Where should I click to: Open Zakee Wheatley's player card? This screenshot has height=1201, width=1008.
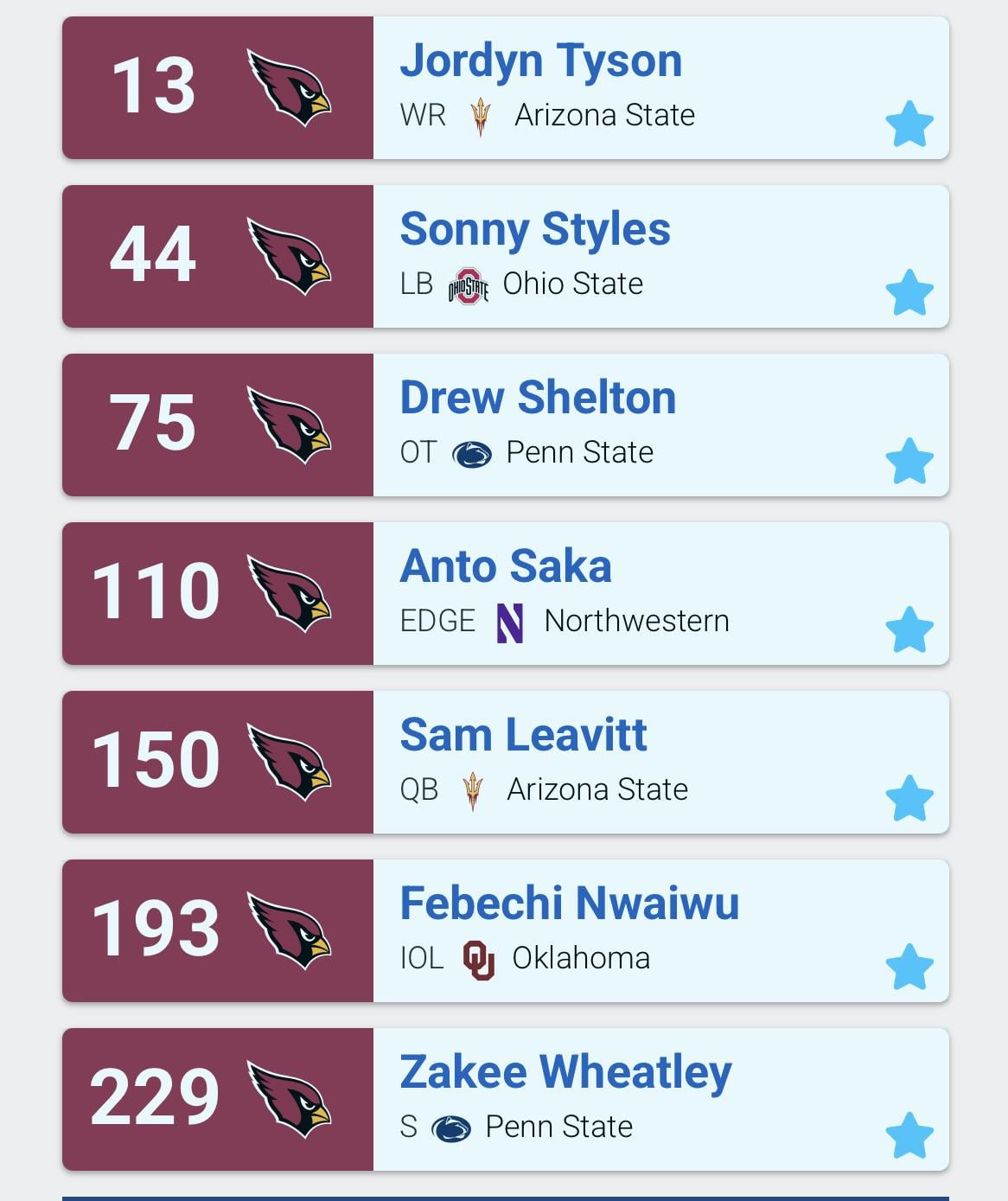pos(565,1073)
